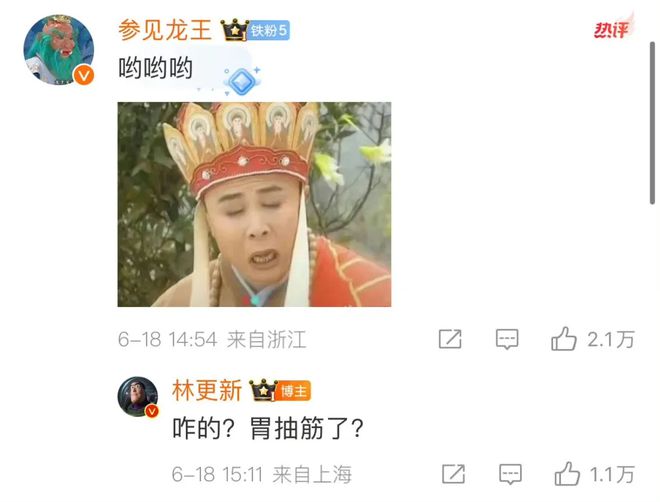Image resolution: width=660 pixels, height=502 pixels.
Task: Reply to 参见龙王's comment
Action: 508,340
